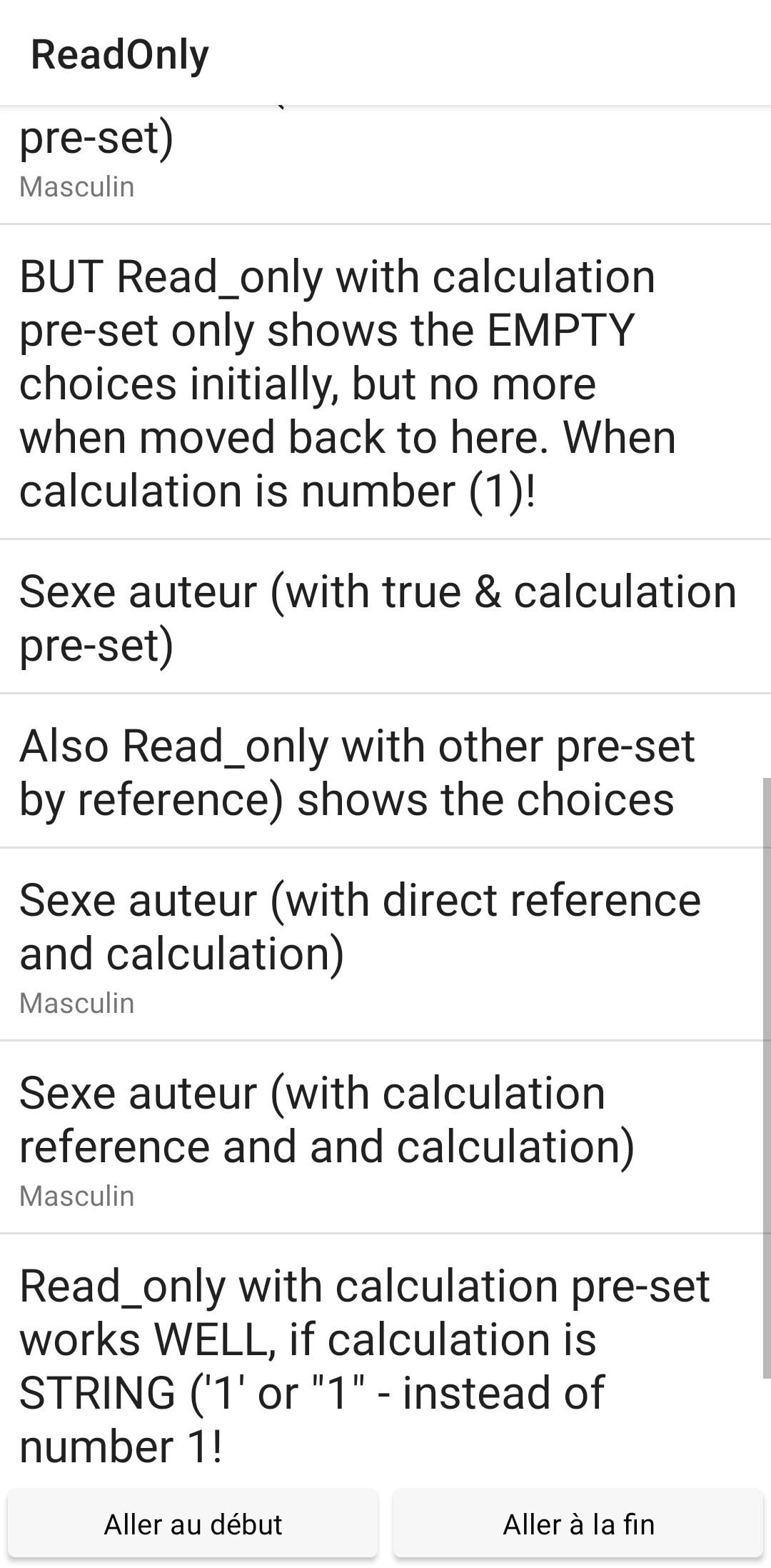Open Sexe auteur (with direct reference and calculation)
771x1568 pixels.
pos(378,943)
